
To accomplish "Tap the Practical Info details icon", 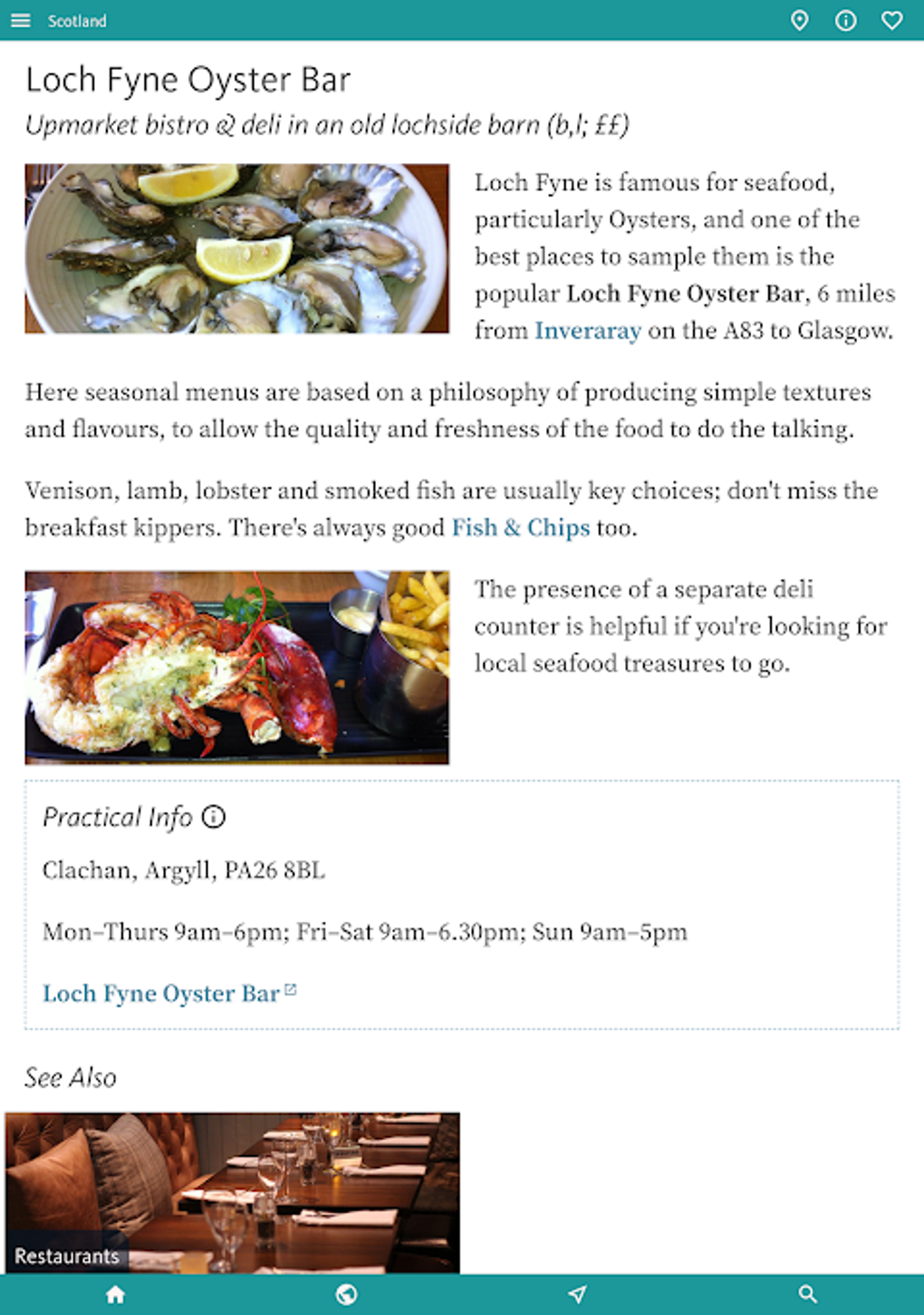I will coord(214,817).
